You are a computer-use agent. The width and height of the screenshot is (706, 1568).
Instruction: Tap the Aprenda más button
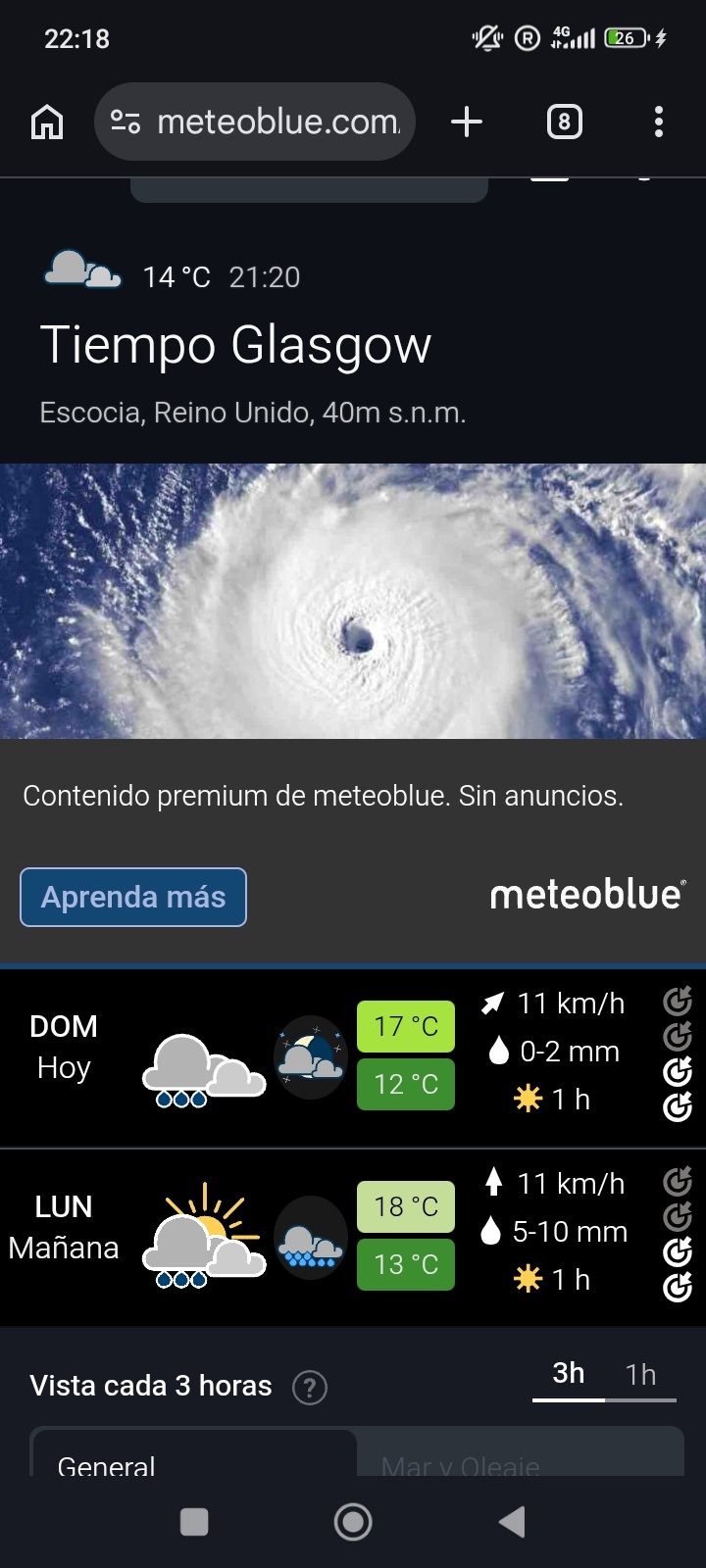coord(133,897)
